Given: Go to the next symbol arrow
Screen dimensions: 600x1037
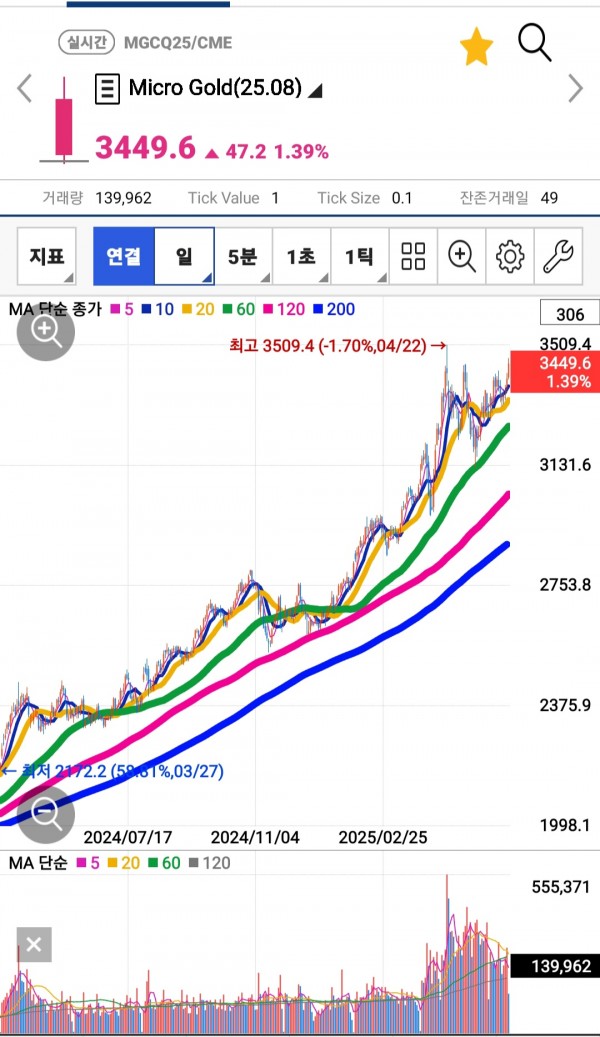Looking at the screenshot, I should pos(576,89).
